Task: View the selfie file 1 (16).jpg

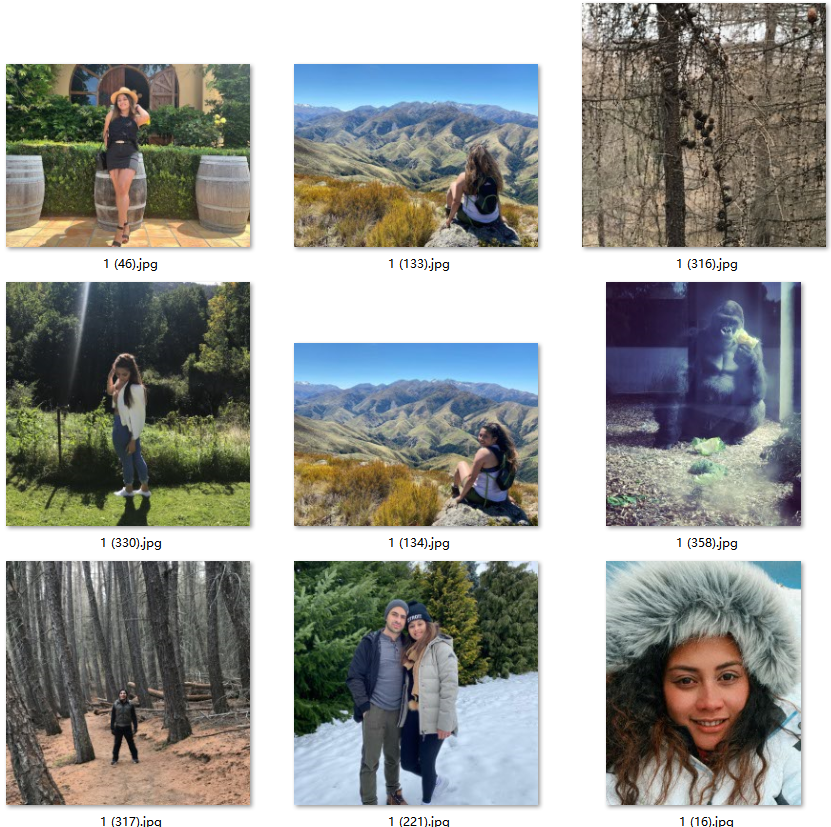Action: click(x=703, y=682)
